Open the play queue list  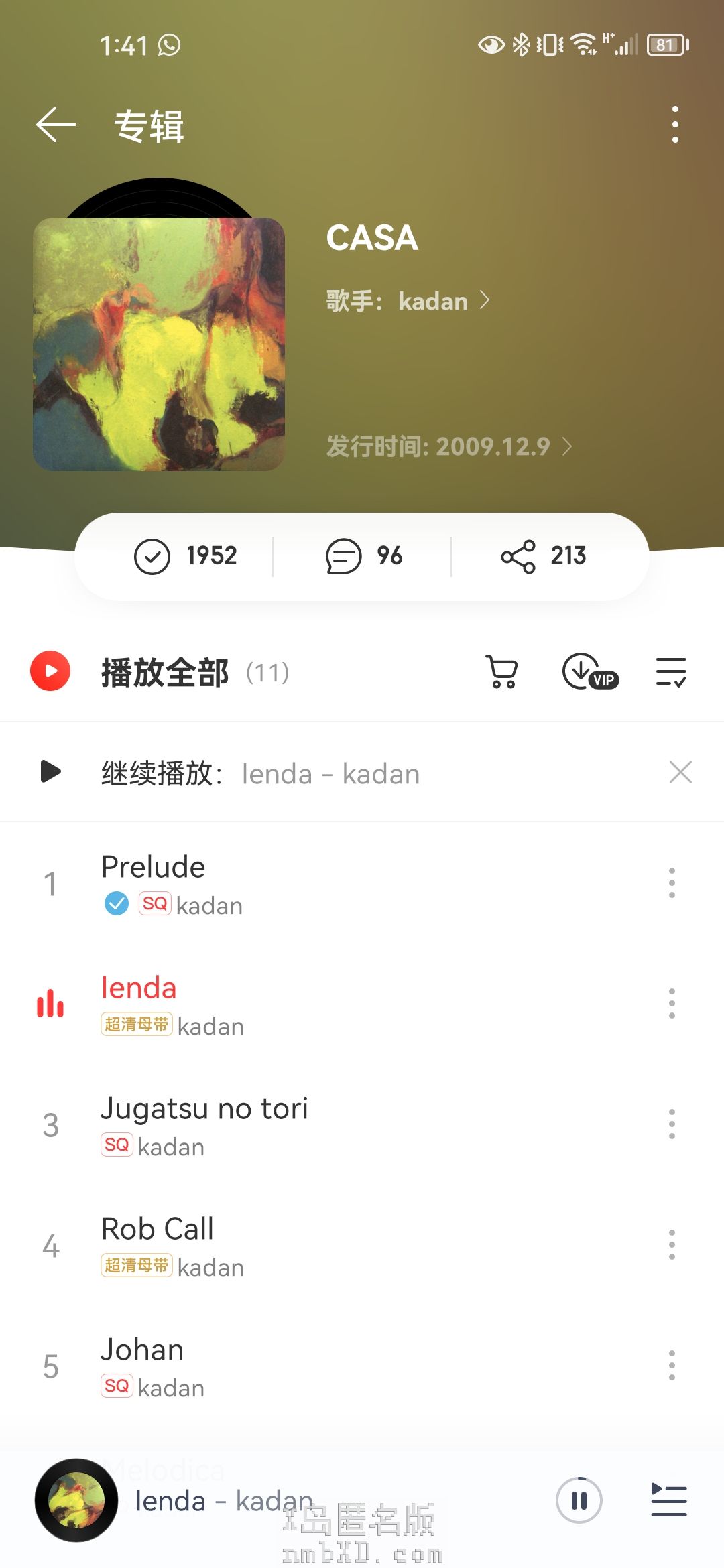click(x=669, y=1501)
